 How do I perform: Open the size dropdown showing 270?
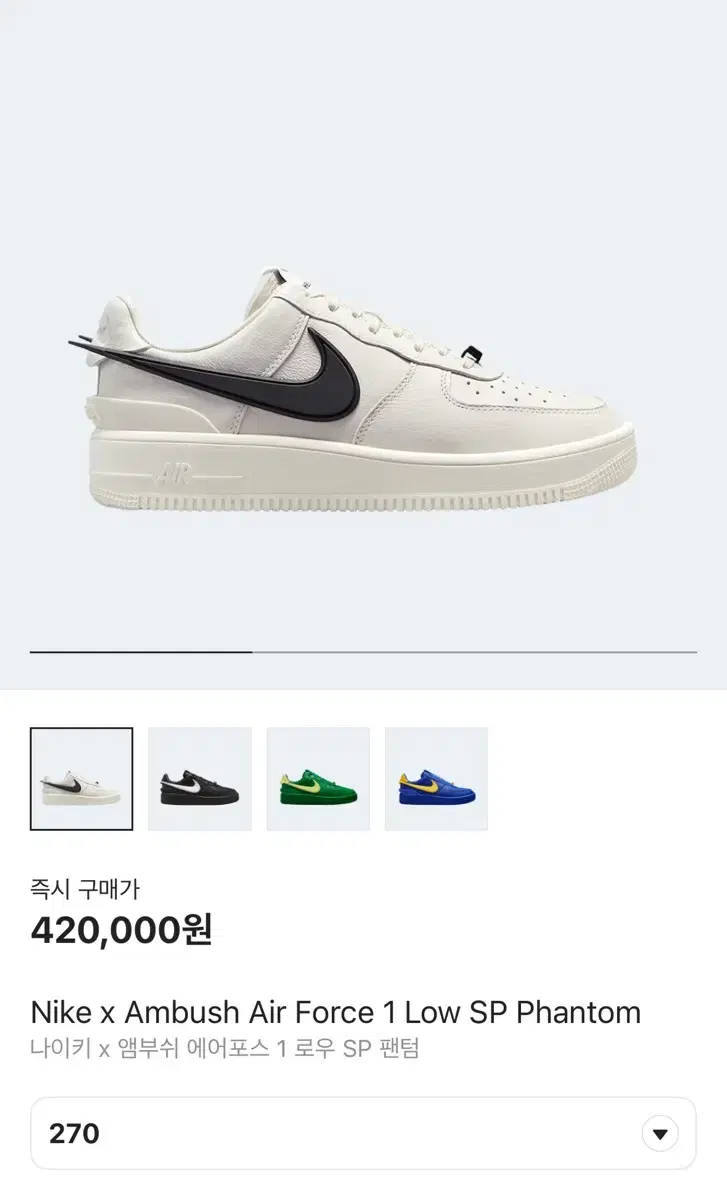click(363, 1134)
